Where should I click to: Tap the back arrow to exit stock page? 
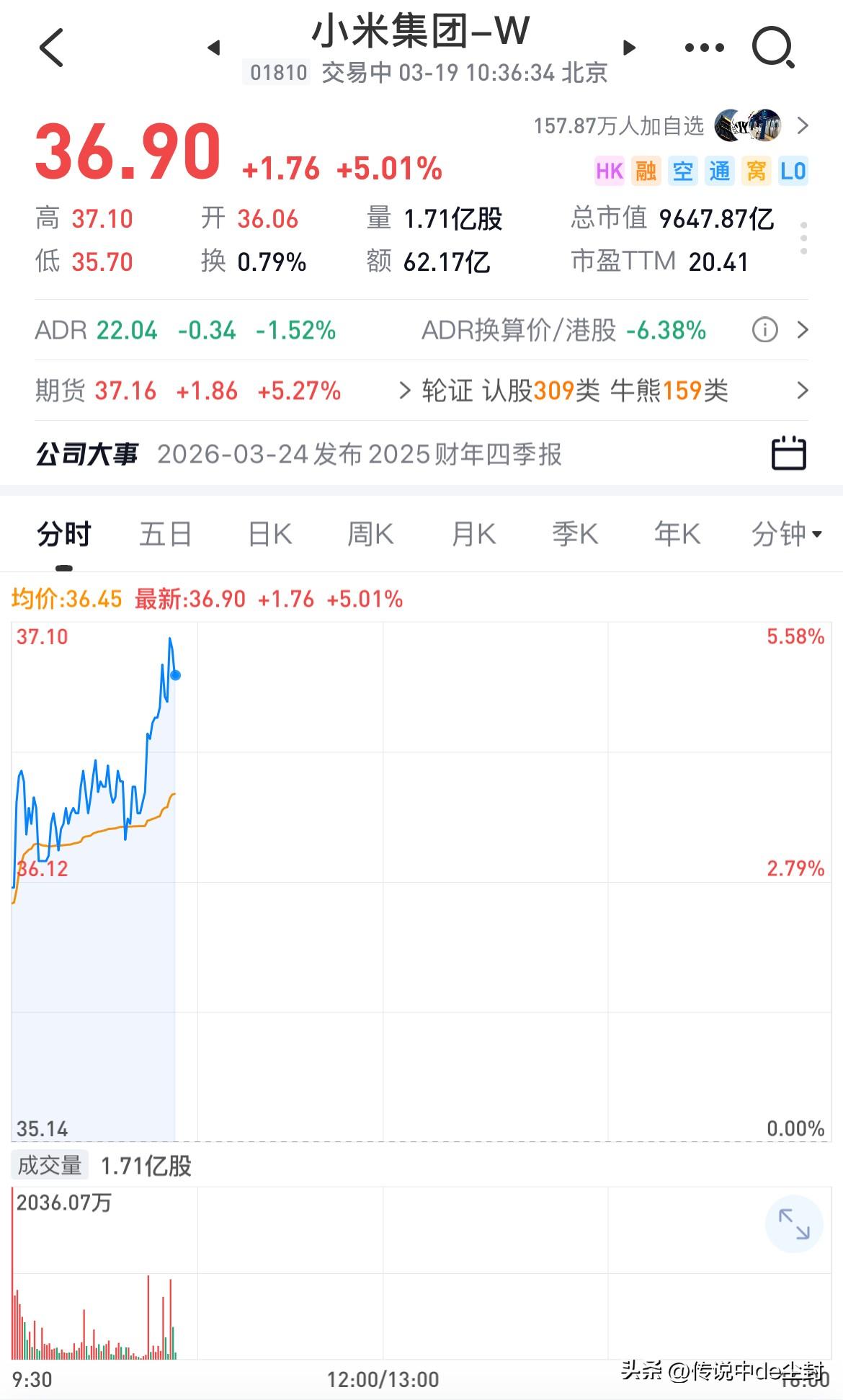point(49,46)
